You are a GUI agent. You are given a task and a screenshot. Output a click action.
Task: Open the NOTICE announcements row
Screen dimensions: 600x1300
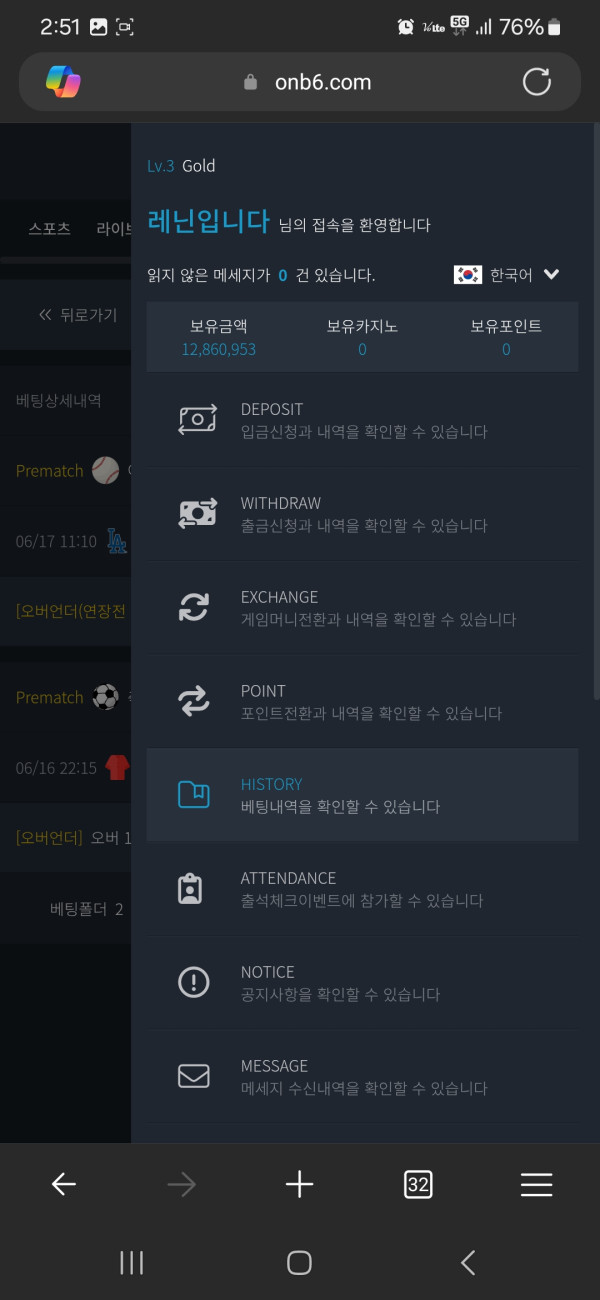(x=362, y=983)
